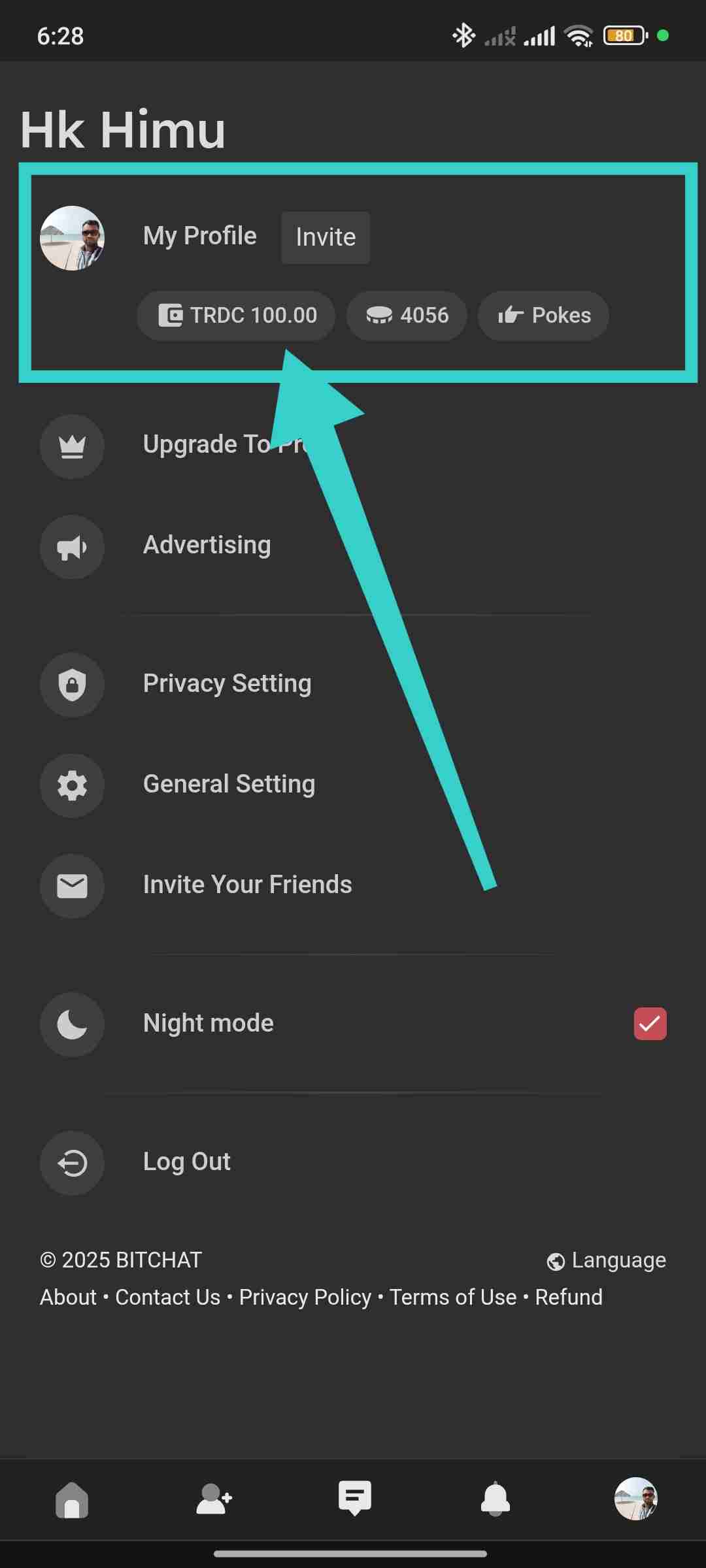Image resolution: width=706 pixels, height=1568 pixels.
Task: Select Invite Your Friends
Action: [x=247, y=885]
